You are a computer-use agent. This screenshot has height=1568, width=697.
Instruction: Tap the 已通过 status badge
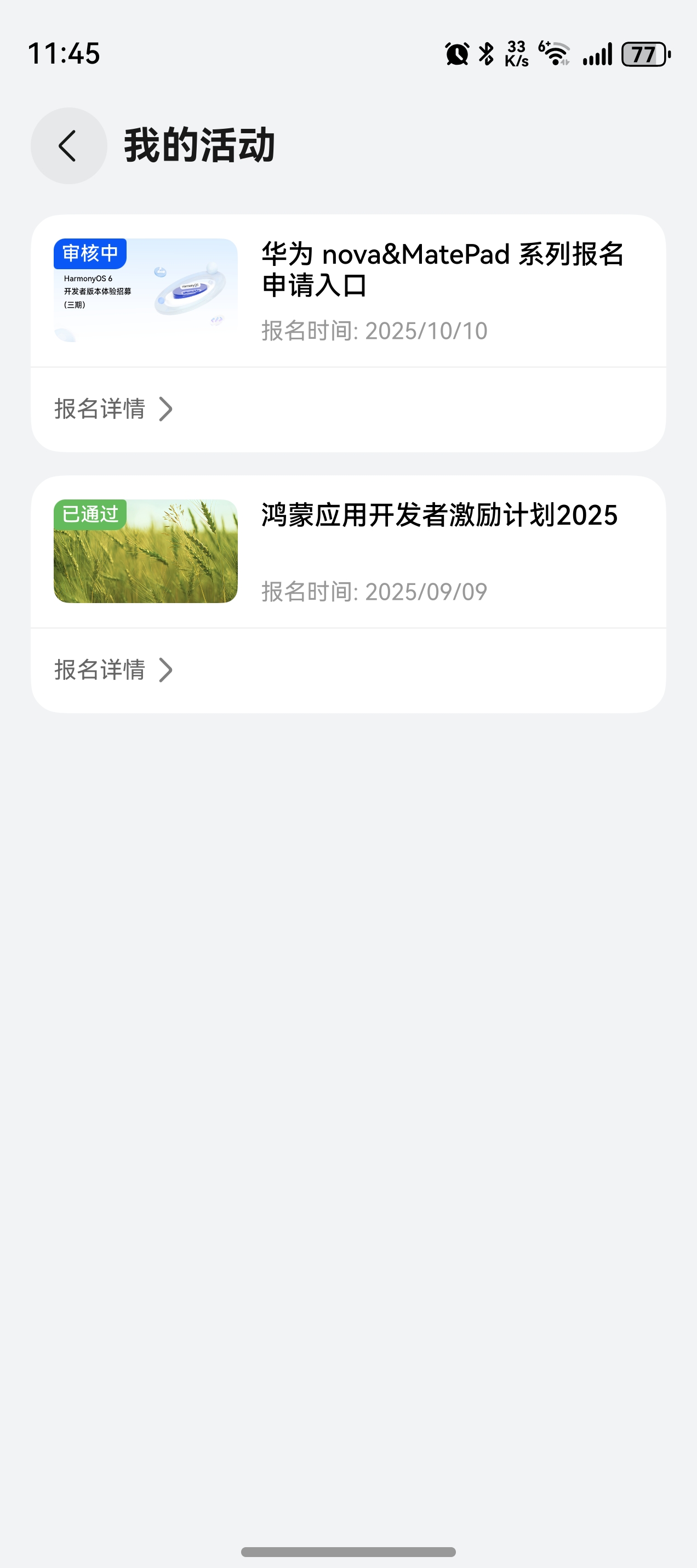click(90, 514)
